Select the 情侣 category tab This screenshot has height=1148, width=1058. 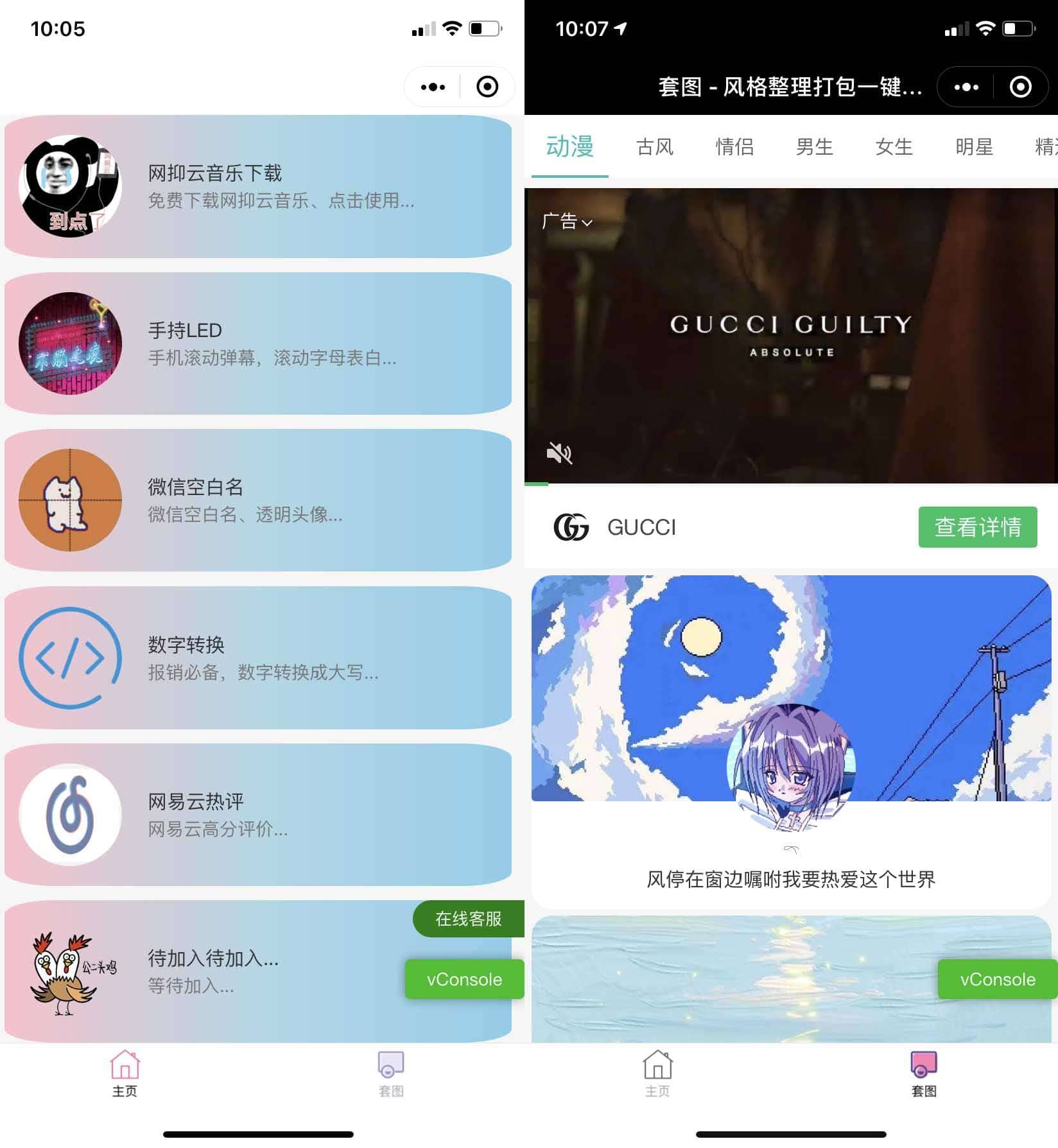(734, 147)
